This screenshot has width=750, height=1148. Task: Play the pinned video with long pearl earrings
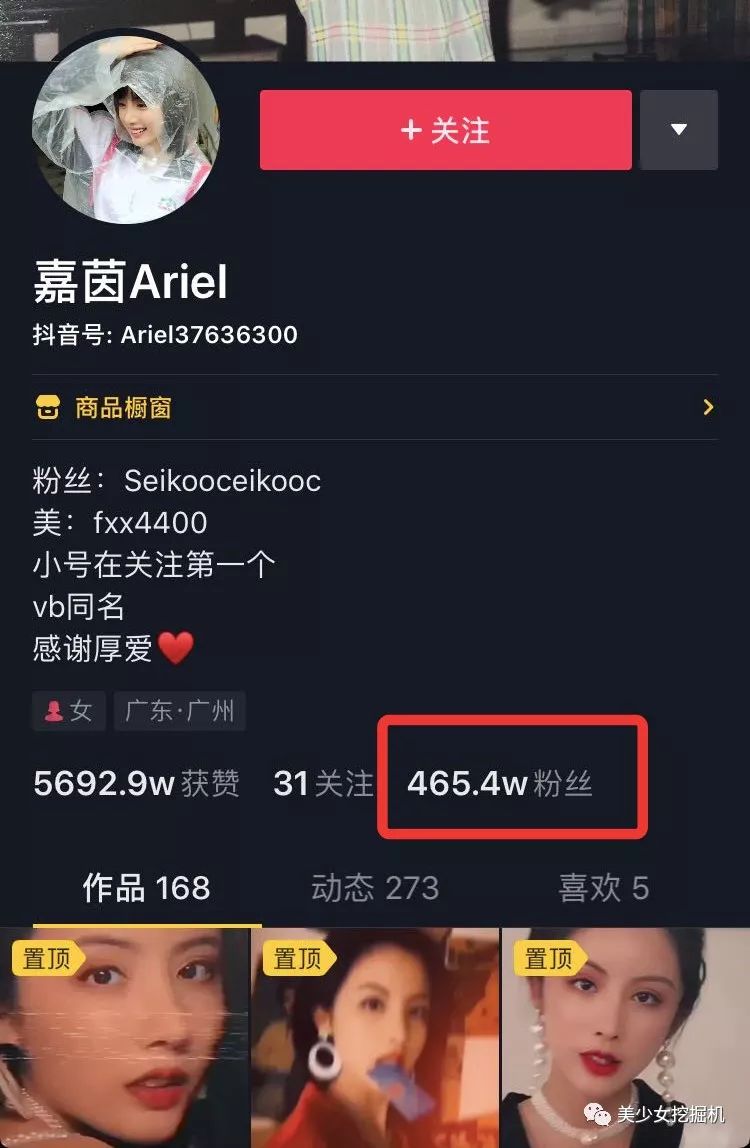pos(625,1040)
